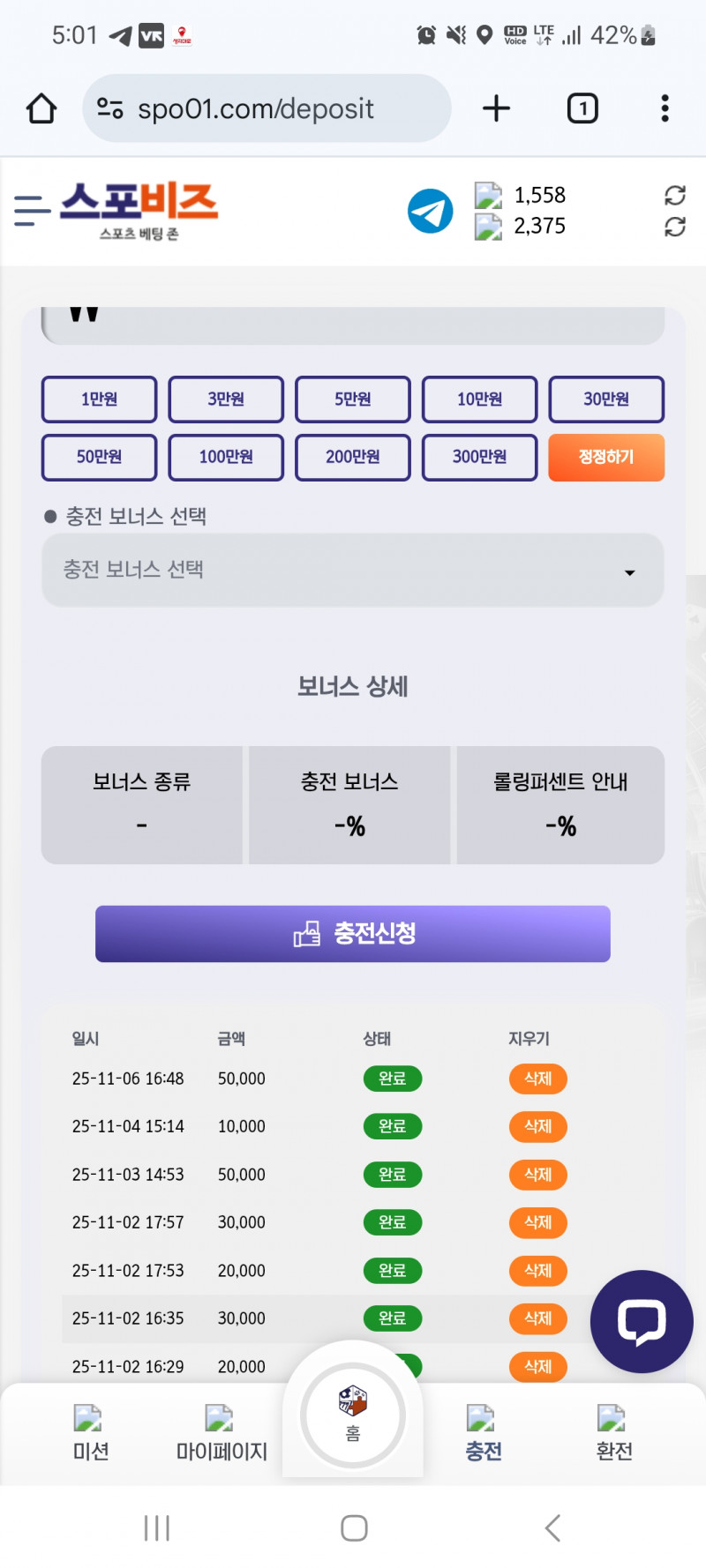Open the hamburger menu beside the 스포비즈 logo
Image resolution: width=706 pixels, height=1568 pixels.
coord(32,211)
